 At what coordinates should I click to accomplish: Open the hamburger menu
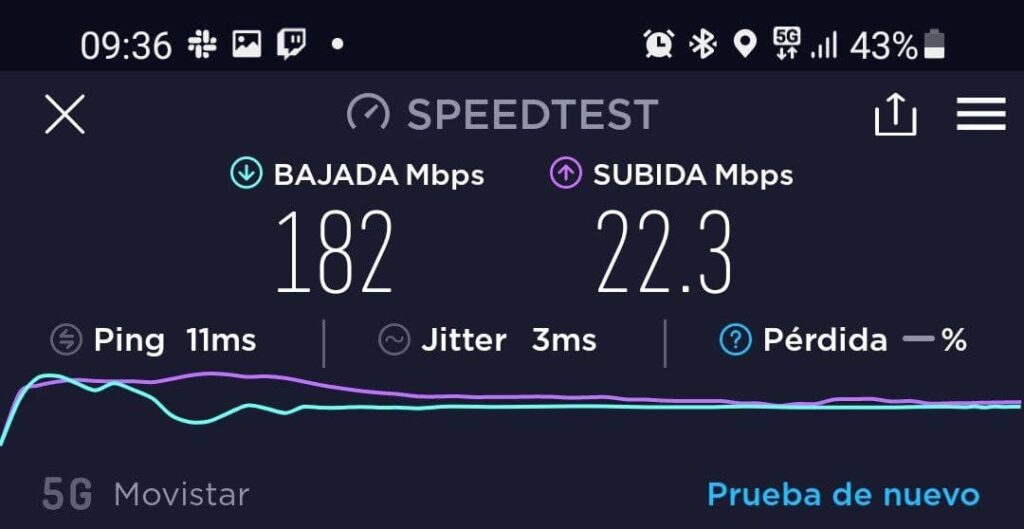pyautogui.click(x=980, y=115)
